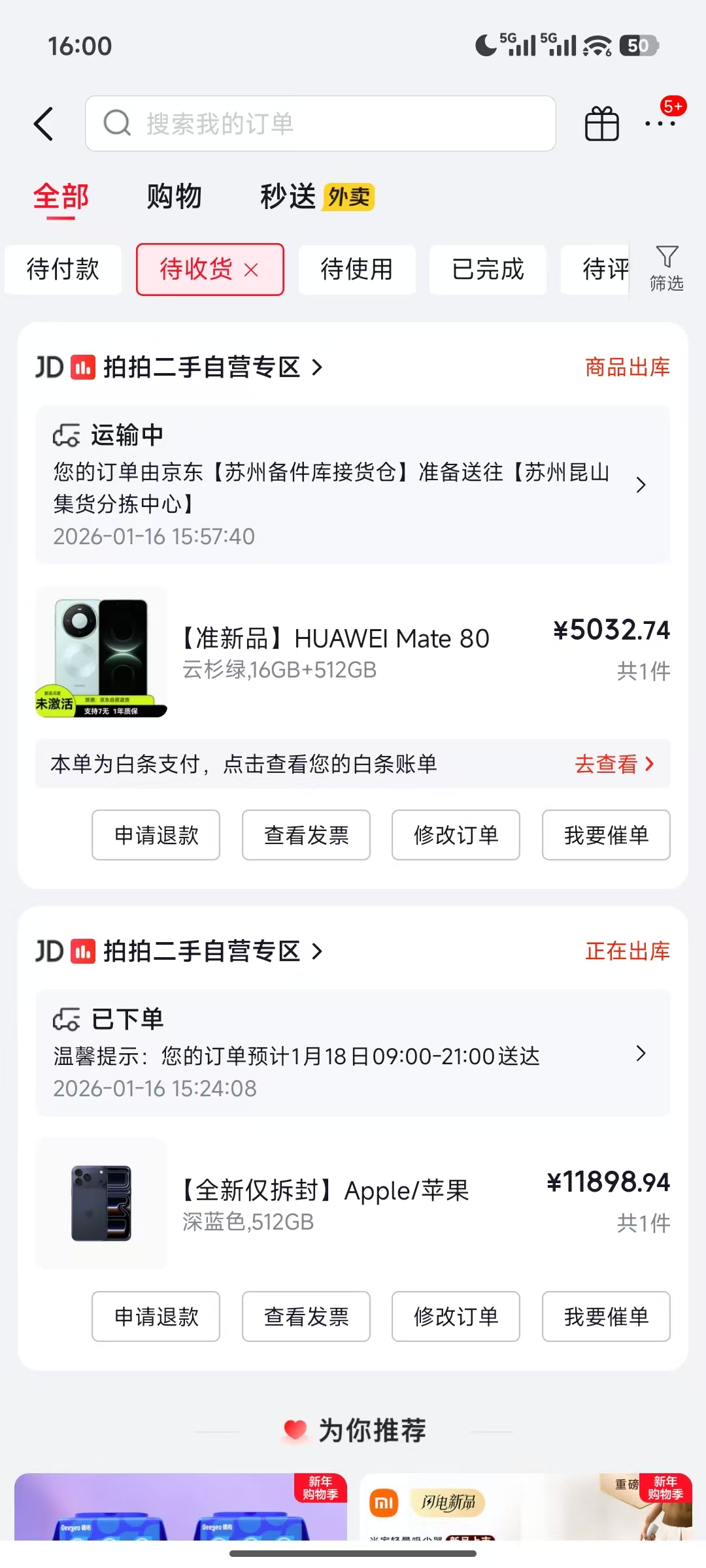Select the 待使用 filter chip
This screenshot has width=706, height=1568.
pyautogui.click(x=357, y=269)
